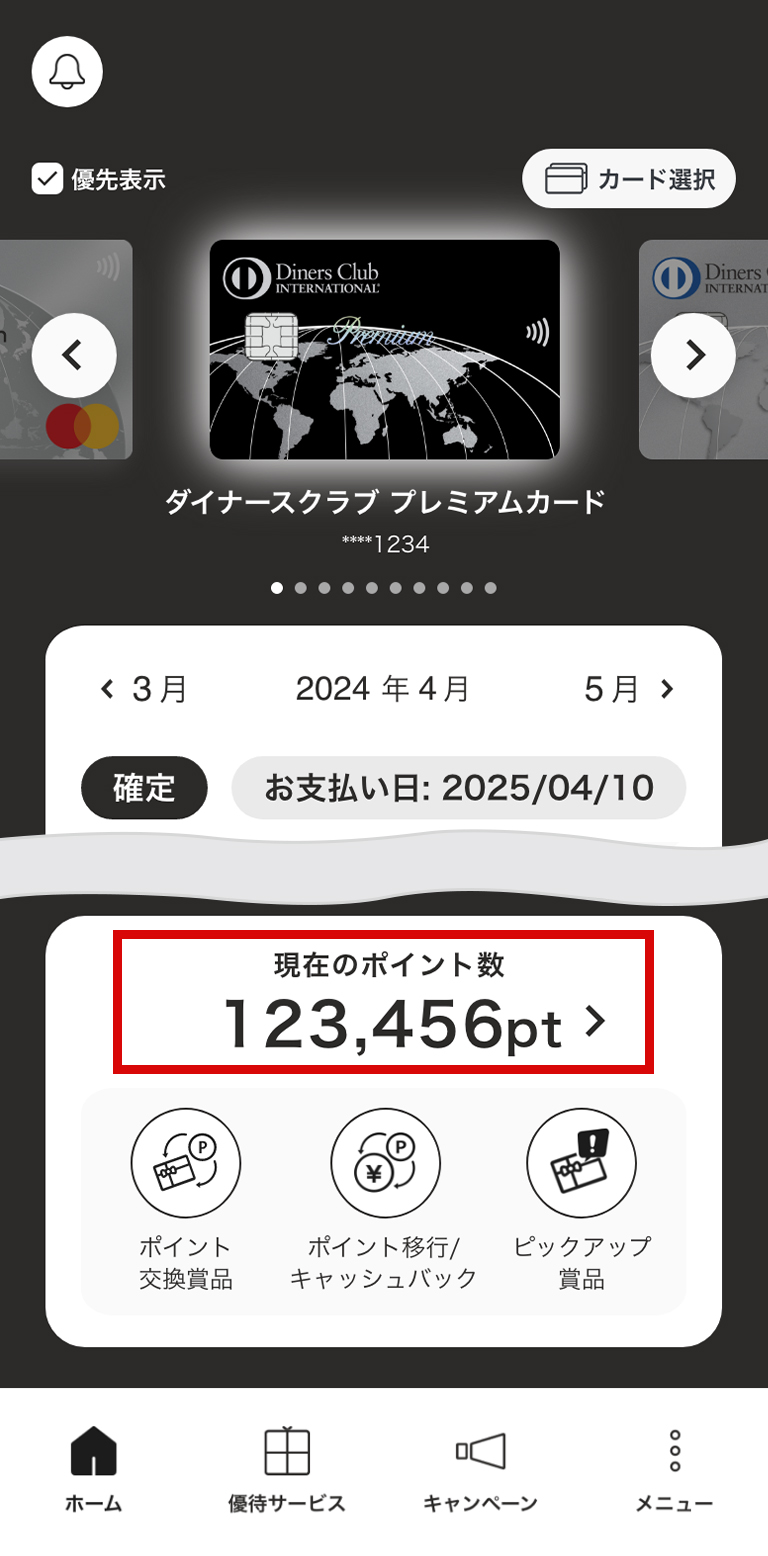Switch to the ホーム tab
768x1556 pixels.
tap(94, 1468)
